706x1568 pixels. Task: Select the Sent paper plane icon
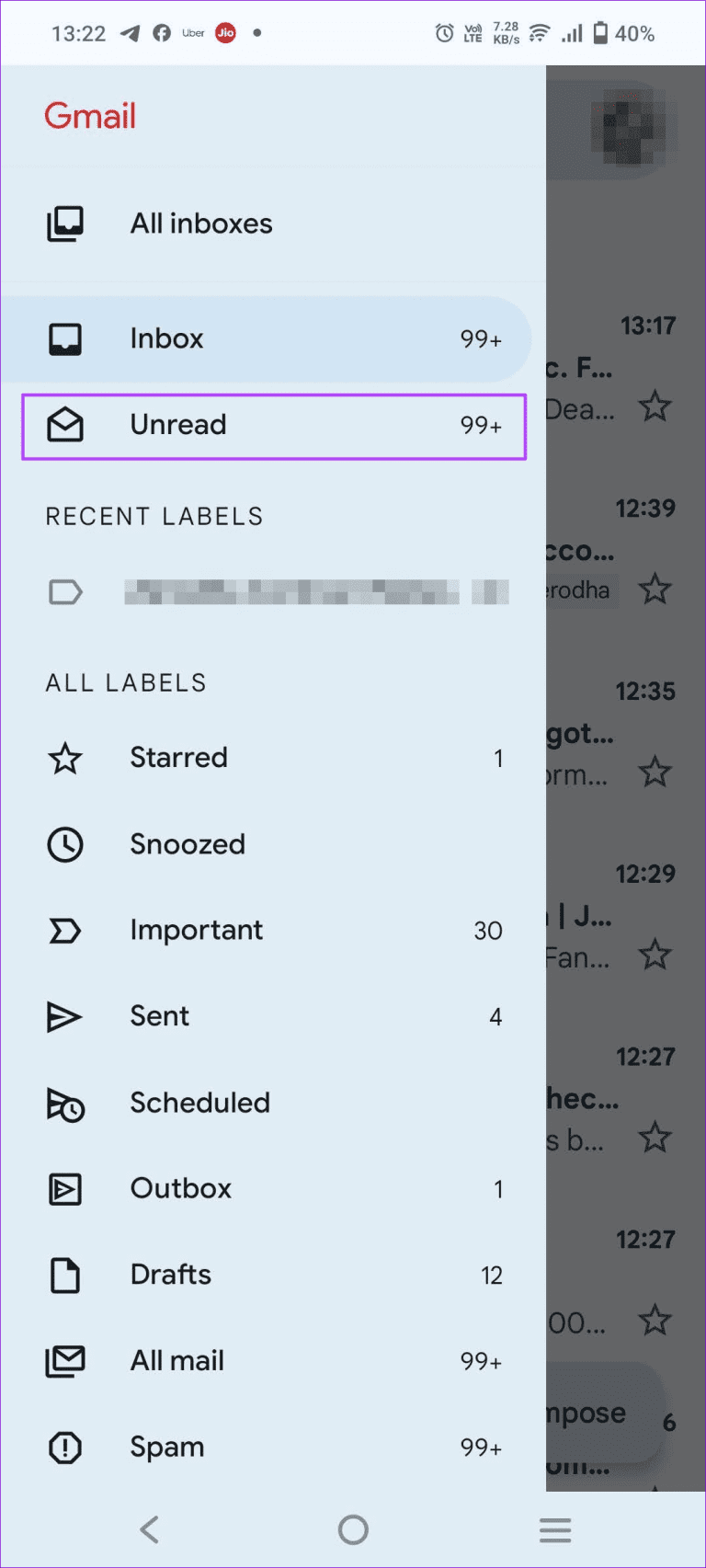point(64,1016)
